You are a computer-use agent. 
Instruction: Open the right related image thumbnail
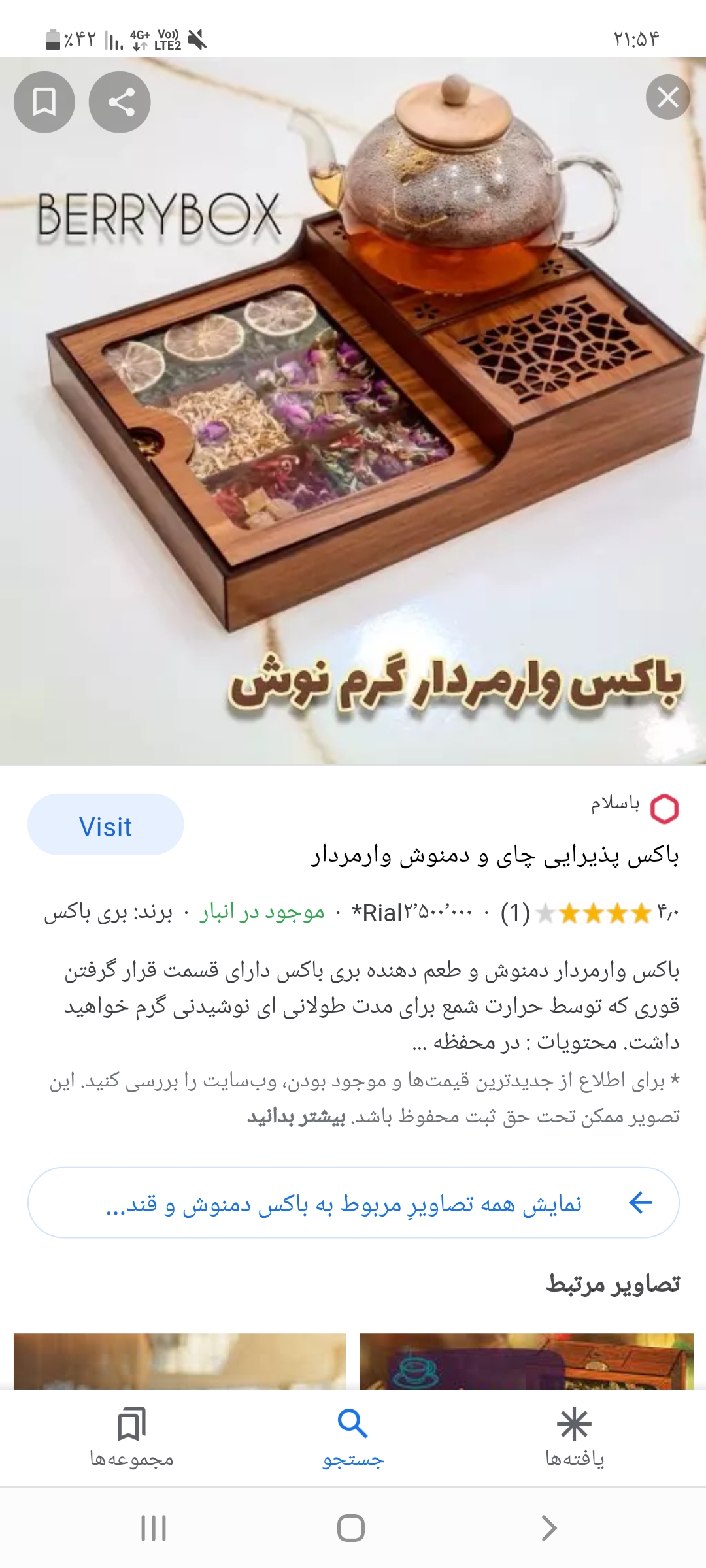pos(526,1361)
